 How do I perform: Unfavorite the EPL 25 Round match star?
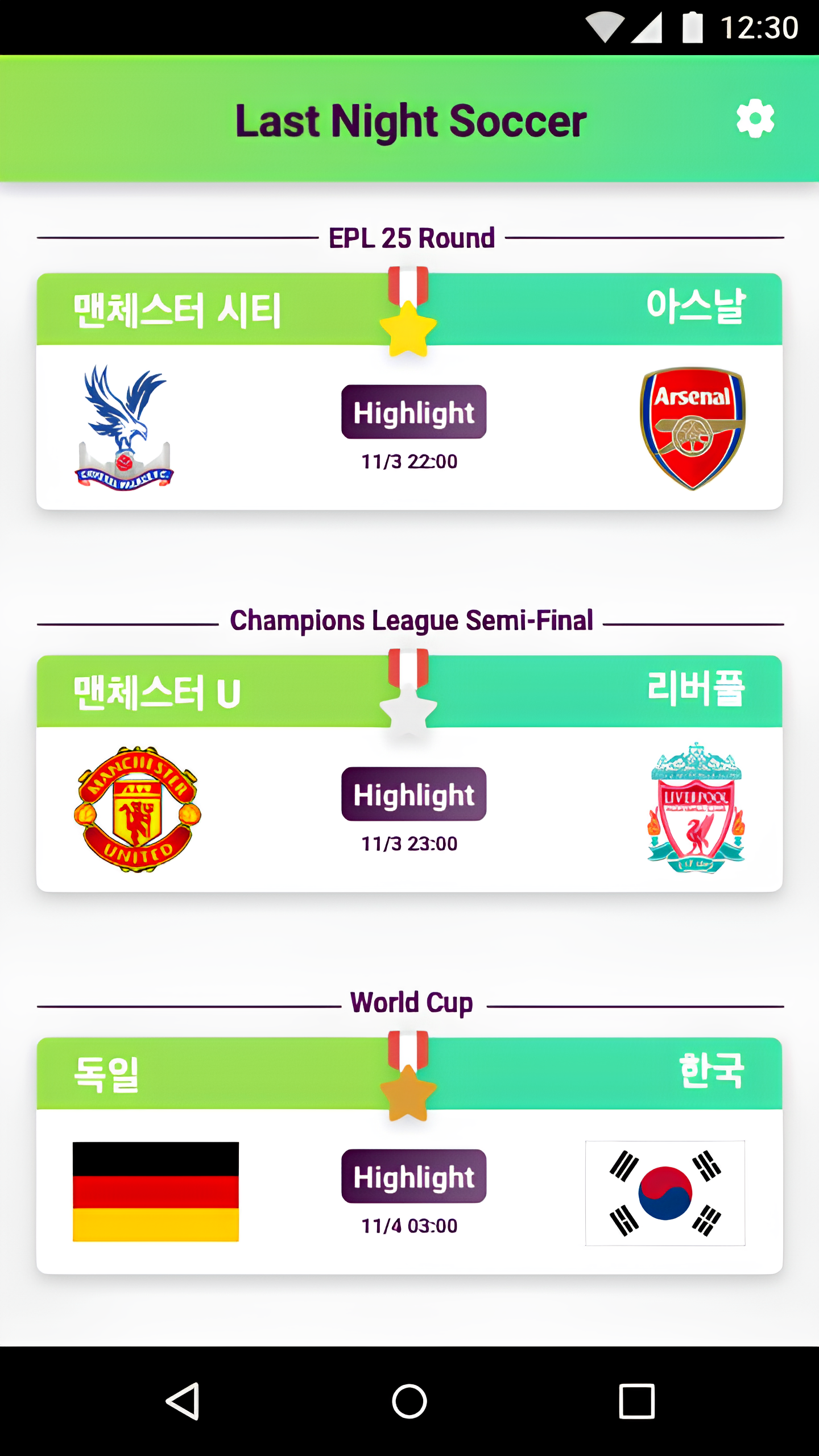point(408,327)
